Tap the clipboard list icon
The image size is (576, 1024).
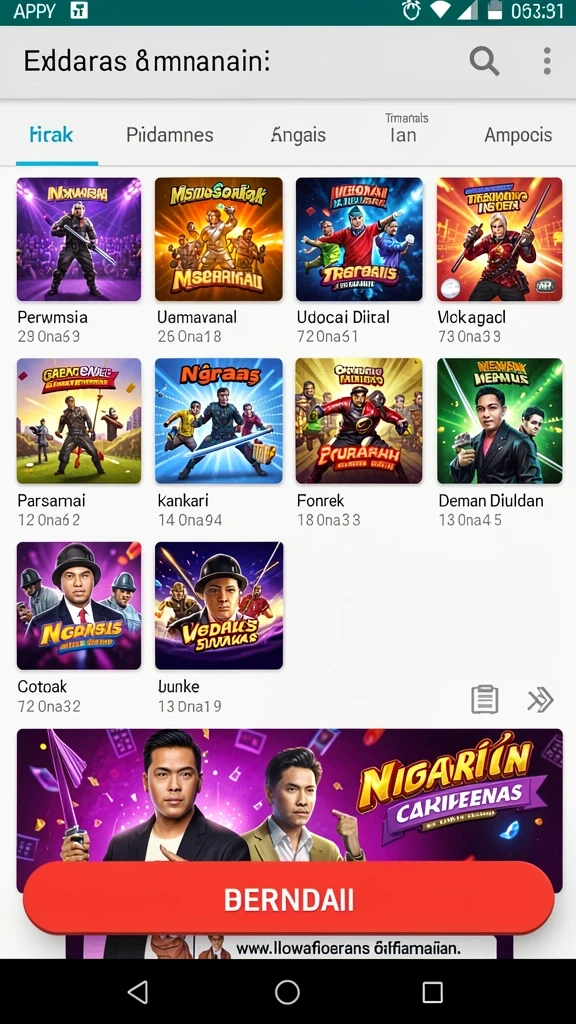pos(485,699)
